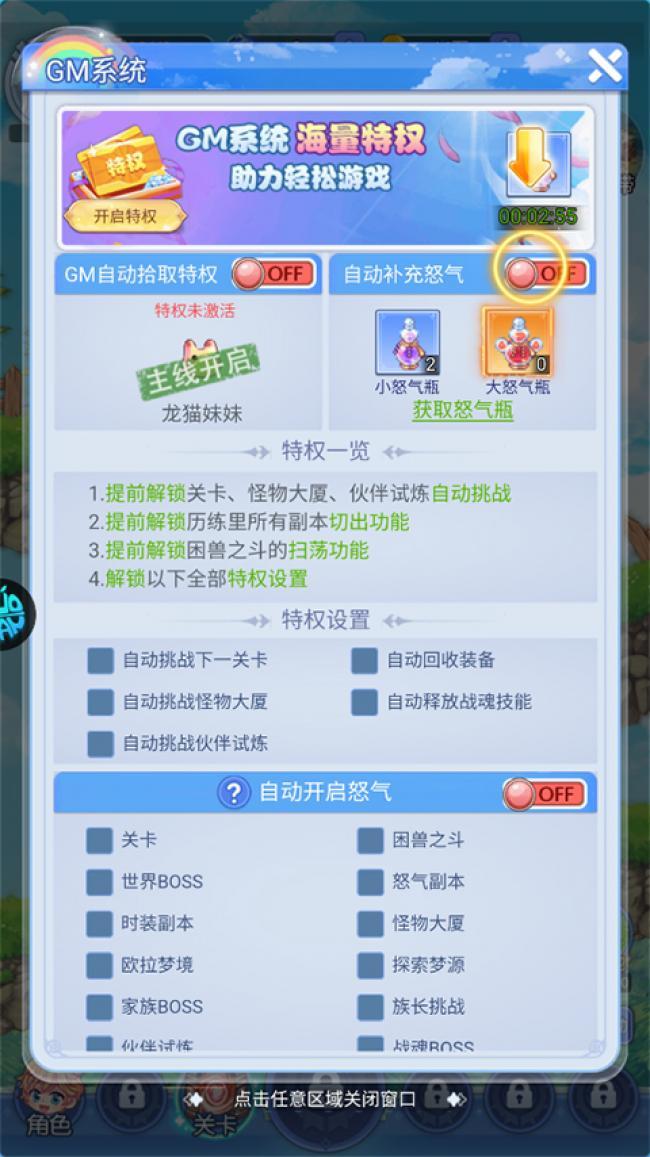
Task: Check 自动回收装备
Action: pyautogui.click(x=364, y=660)
